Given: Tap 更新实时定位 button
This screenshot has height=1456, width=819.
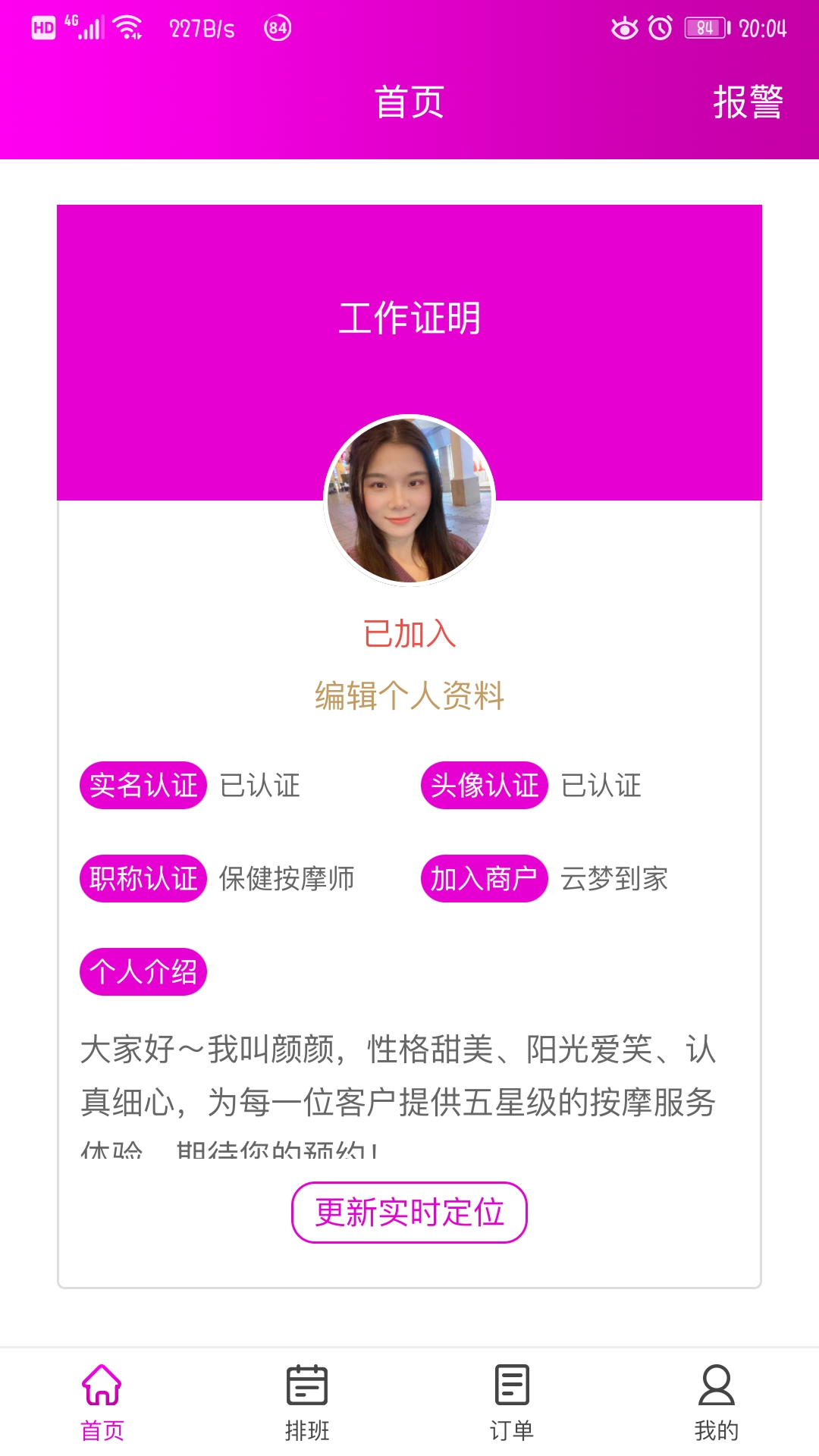Looking at the screenshot, I should [x=409, y=1212].
